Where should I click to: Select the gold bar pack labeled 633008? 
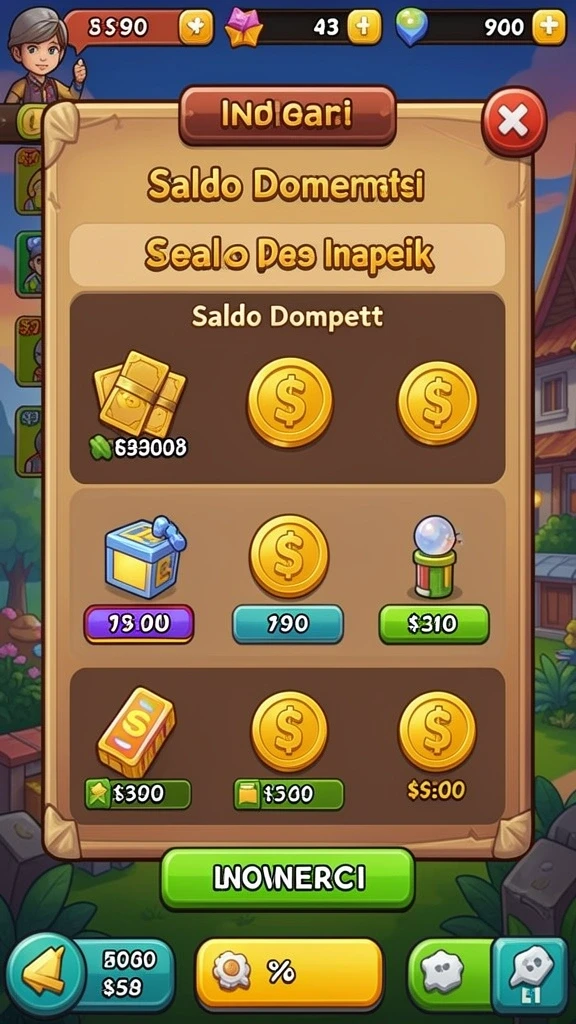[x=139, y=403]
